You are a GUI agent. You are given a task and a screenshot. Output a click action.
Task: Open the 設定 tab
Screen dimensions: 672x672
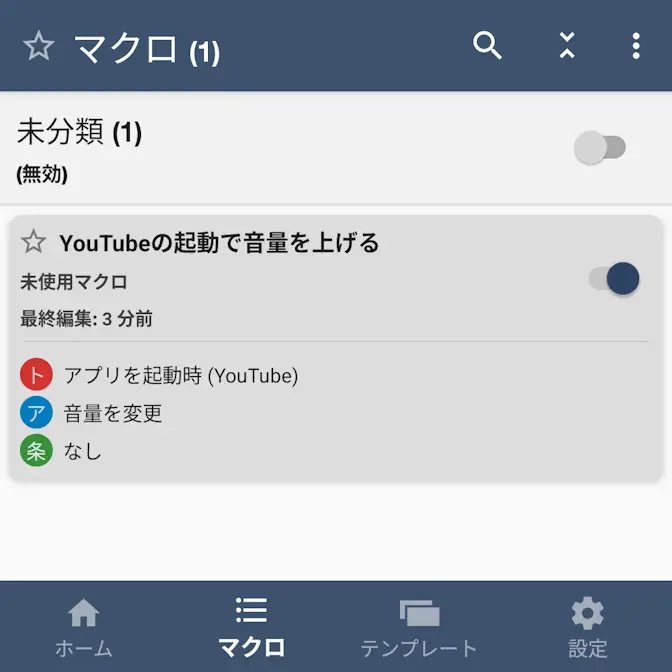(588, 627)
